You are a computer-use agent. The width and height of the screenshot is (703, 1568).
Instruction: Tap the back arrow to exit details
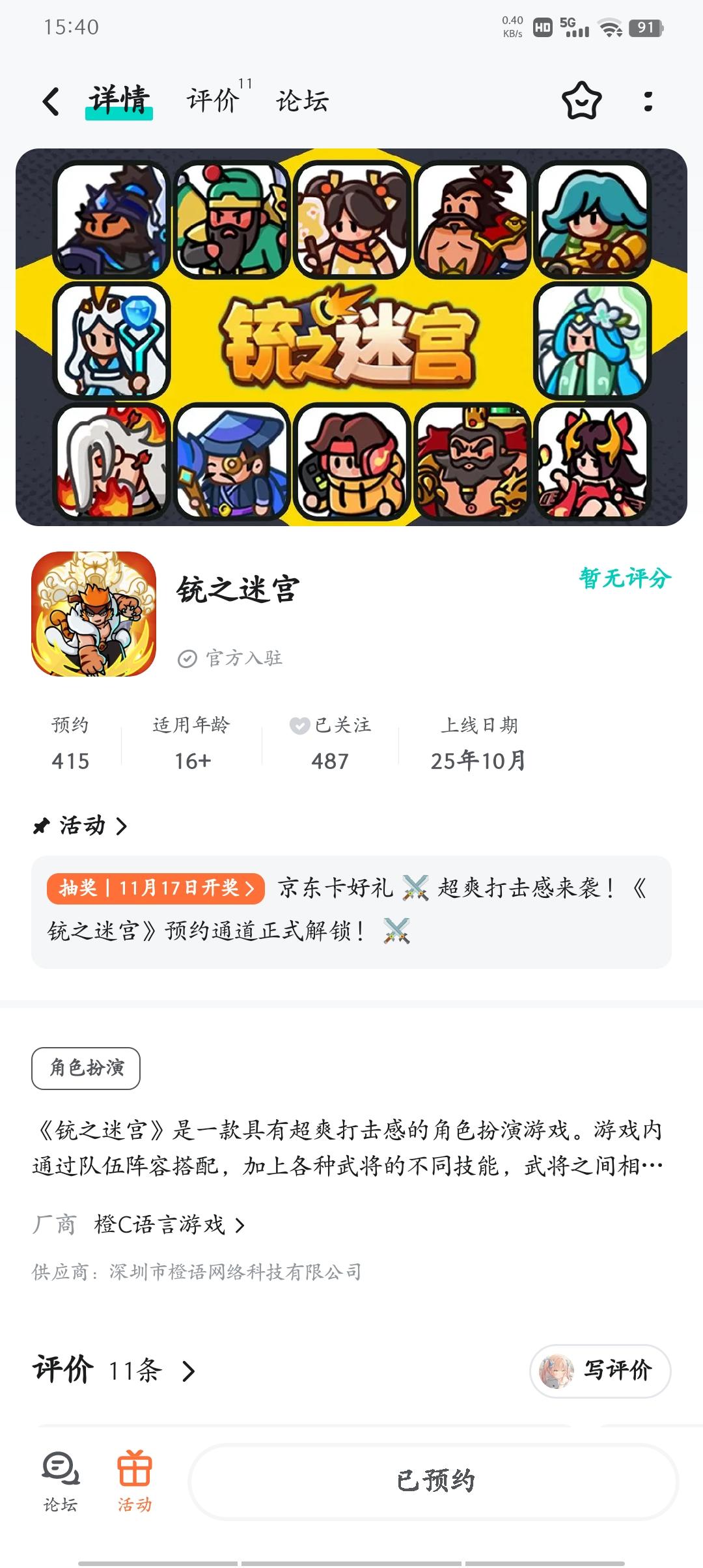coord(51,102)
